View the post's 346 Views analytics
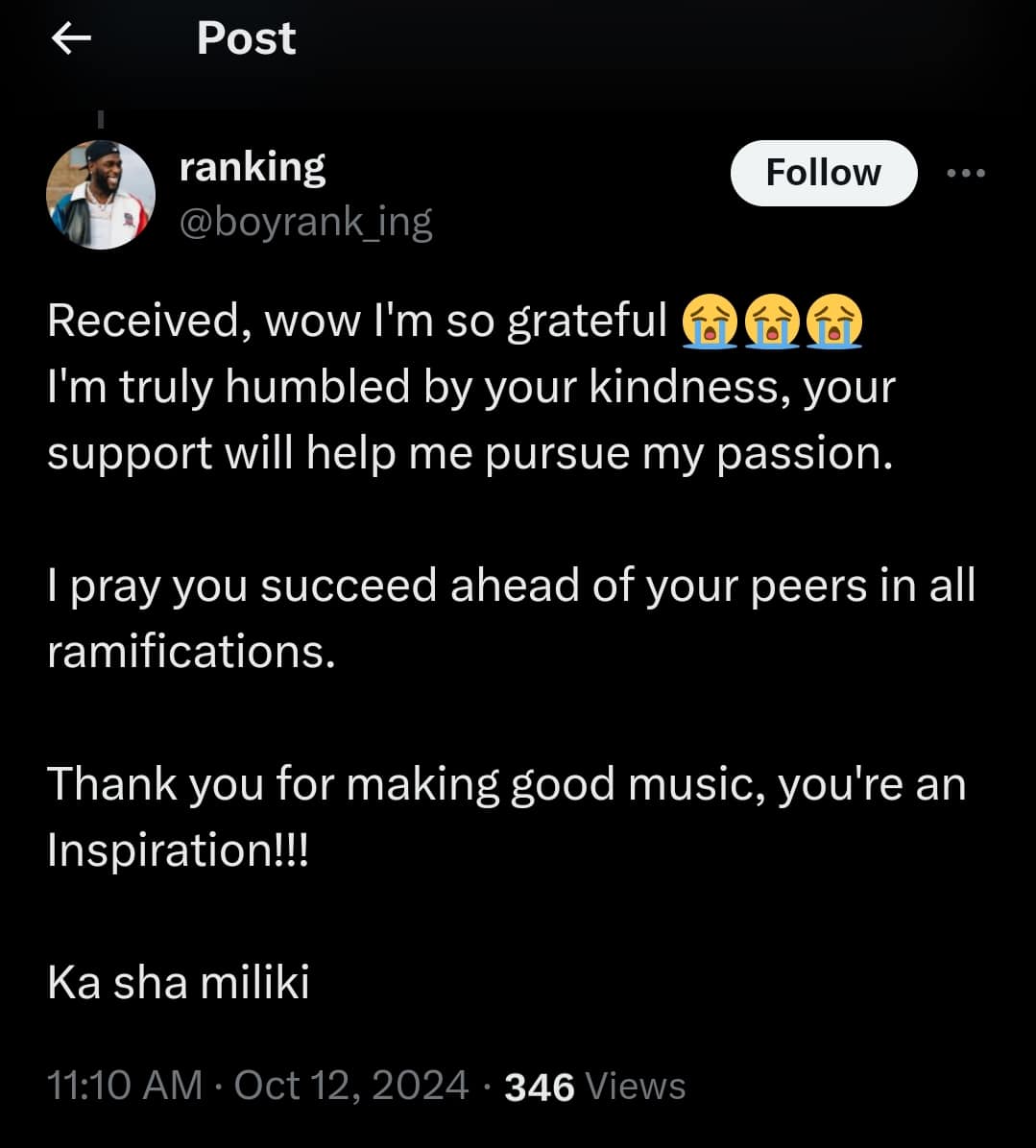This screenshot has width=1036, height=1148. (595, 1087)
